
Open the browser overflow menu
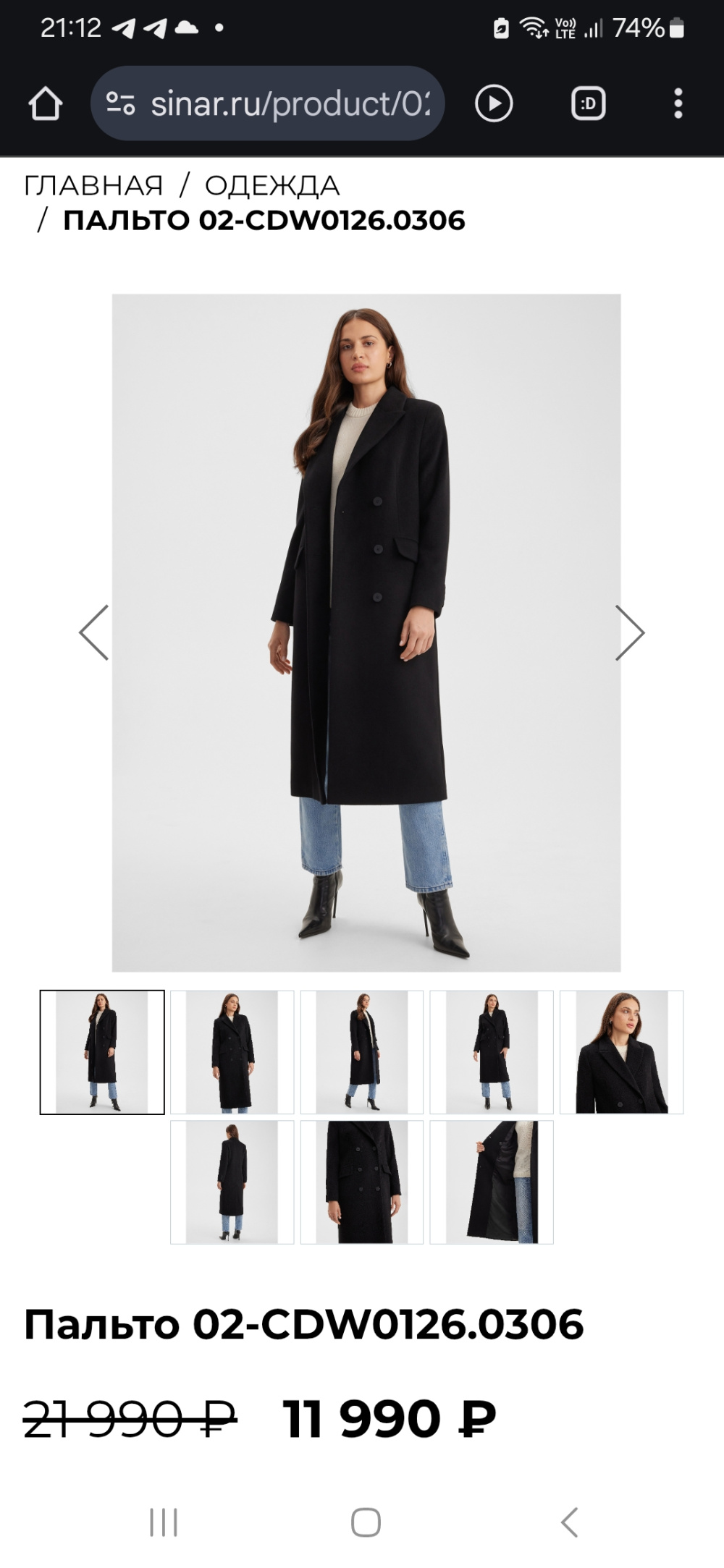click(678, 103)
